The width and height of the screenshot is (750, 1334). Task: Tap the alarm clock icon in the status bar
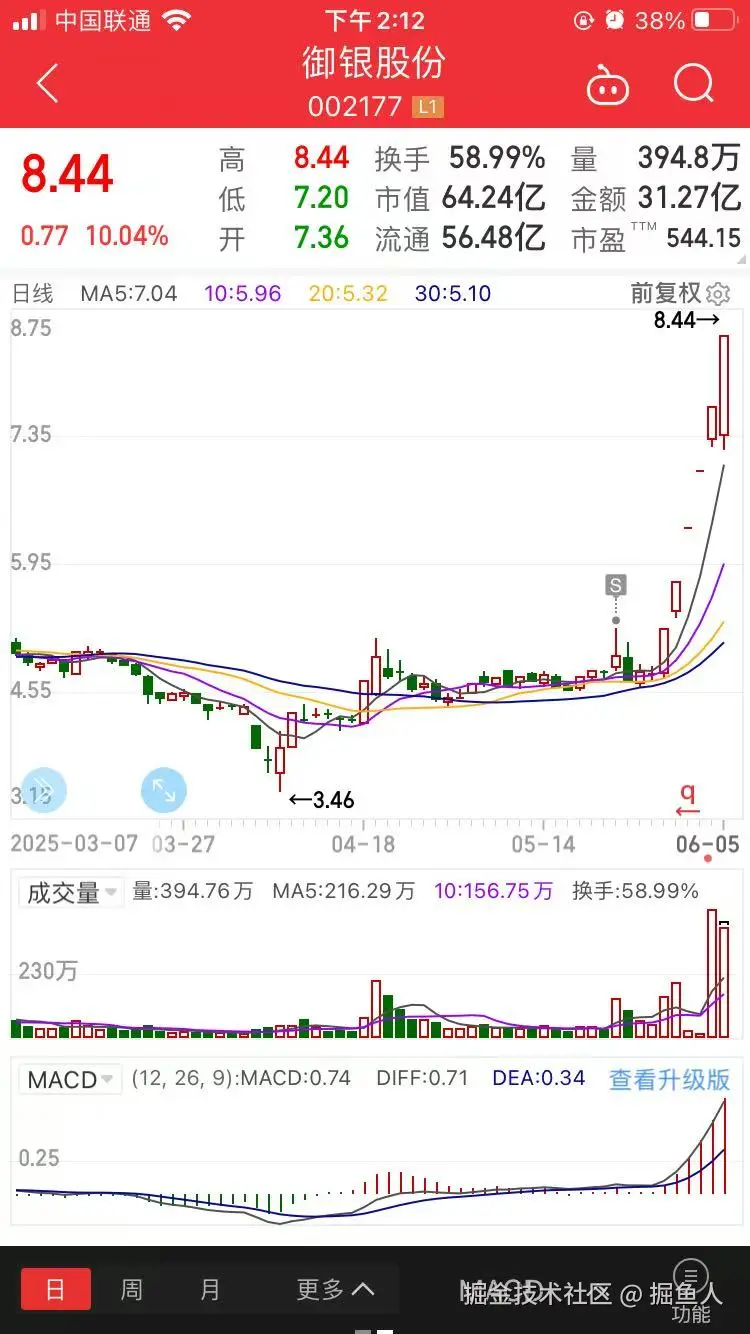(614, 18)
